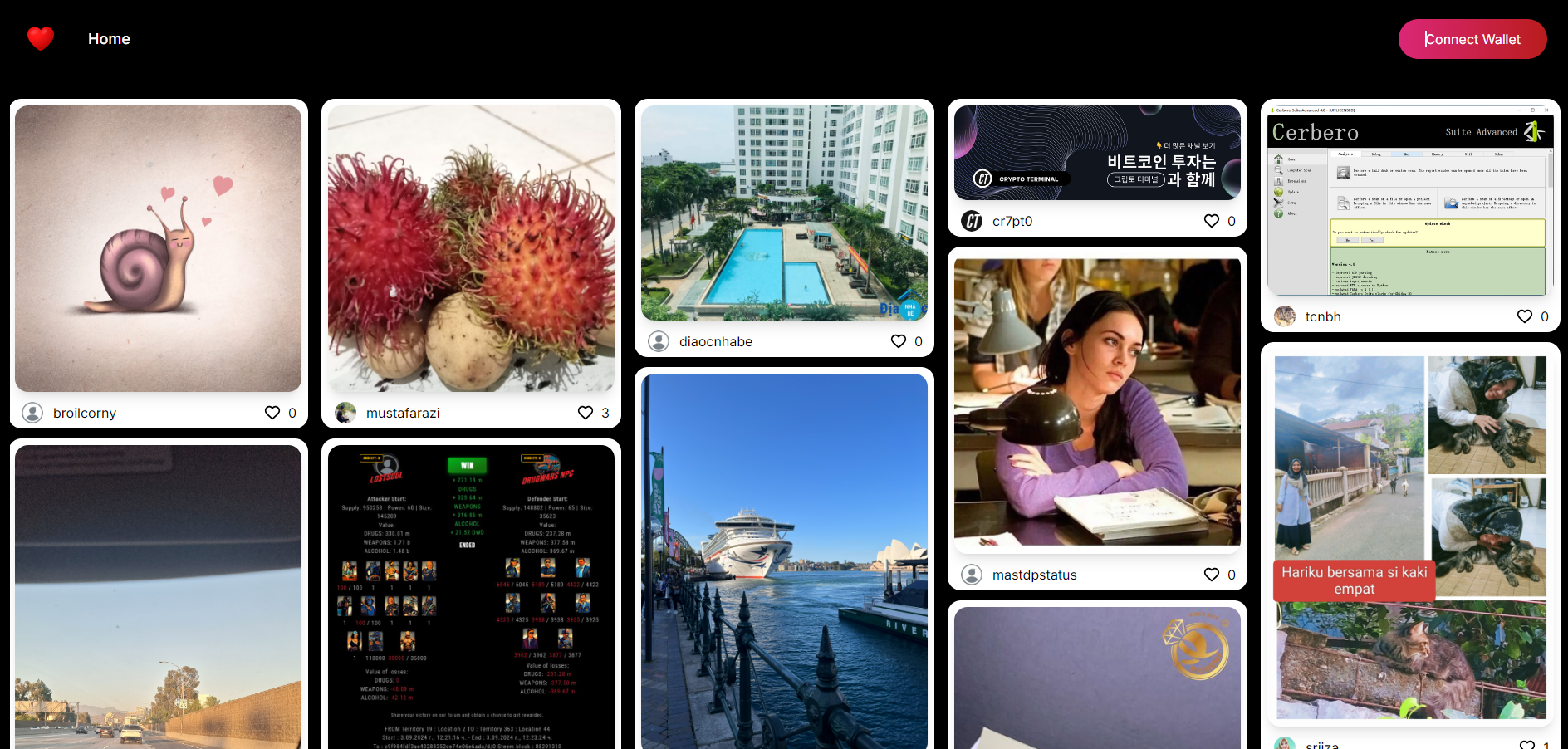The height and width of the screenshot is (749, 1568).
Task: Like diaocnhabe's pool building post
Action: (x=899, y=341)
